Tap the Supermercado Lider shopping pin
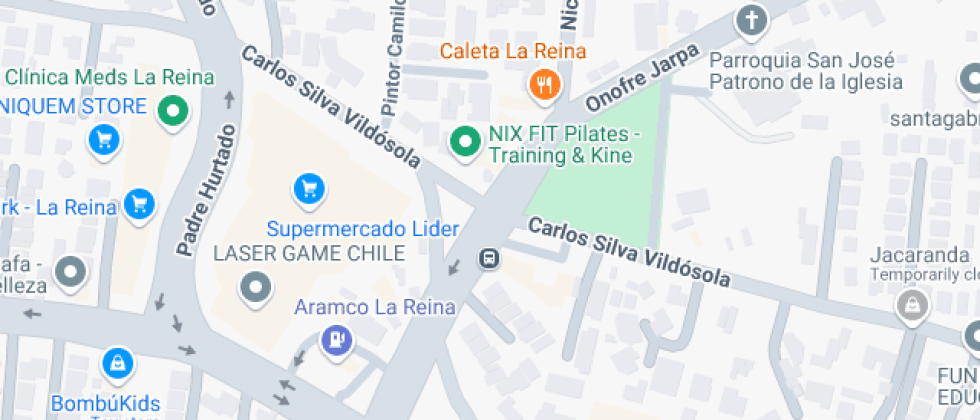Image resolution: width=980 pixels, height=420 pixels. (x=309, y=187)
